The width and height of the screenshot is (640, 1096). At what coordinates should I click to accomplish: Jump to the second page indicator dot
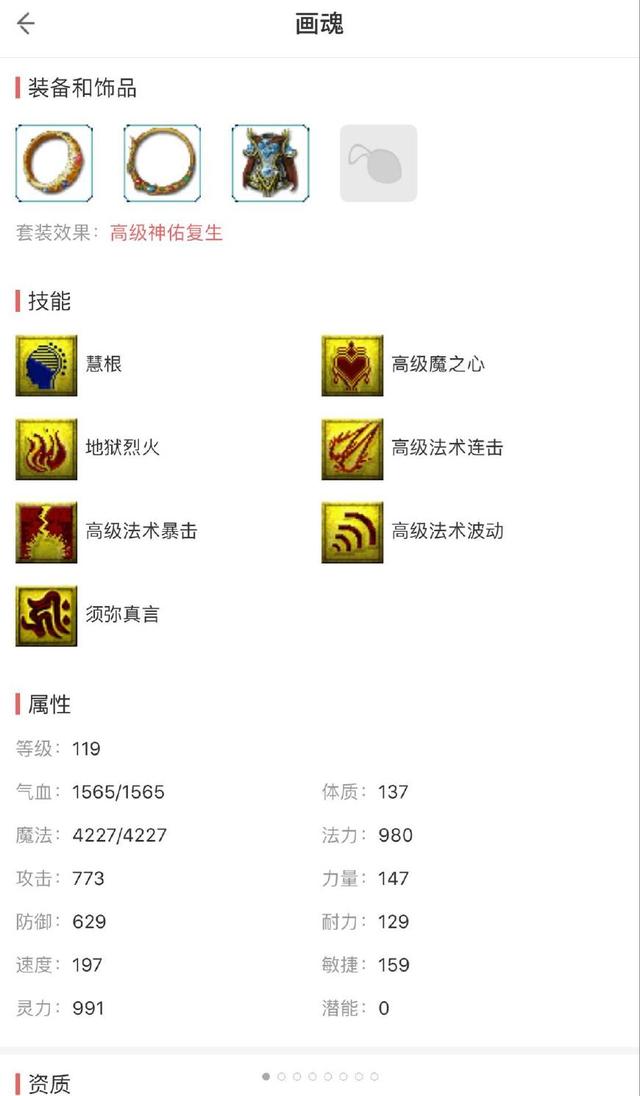[x=282, y=1076]
